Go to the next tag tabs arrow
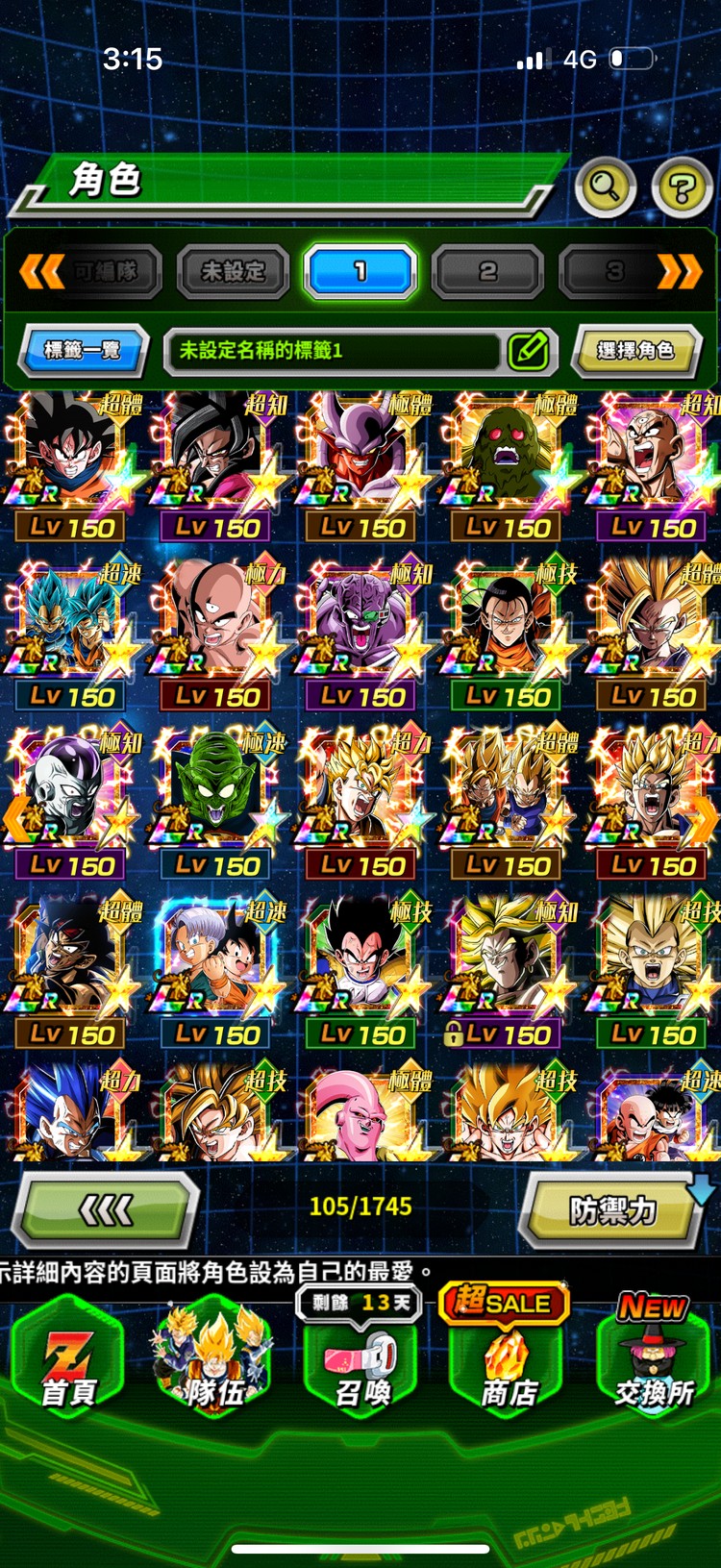The image size is (721, 1568). click(679, 272)
